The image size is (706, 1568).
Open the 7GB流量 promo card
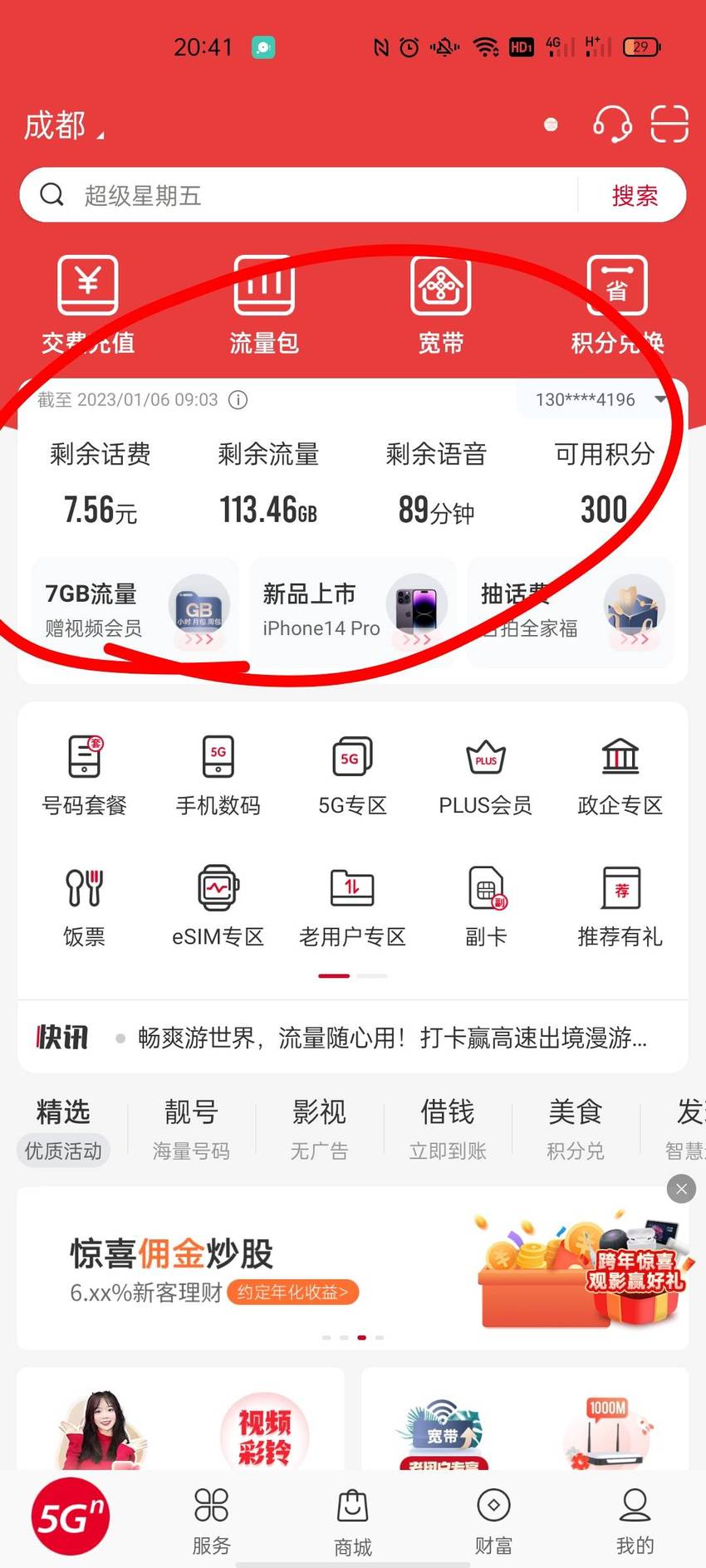tap(135, 611)
